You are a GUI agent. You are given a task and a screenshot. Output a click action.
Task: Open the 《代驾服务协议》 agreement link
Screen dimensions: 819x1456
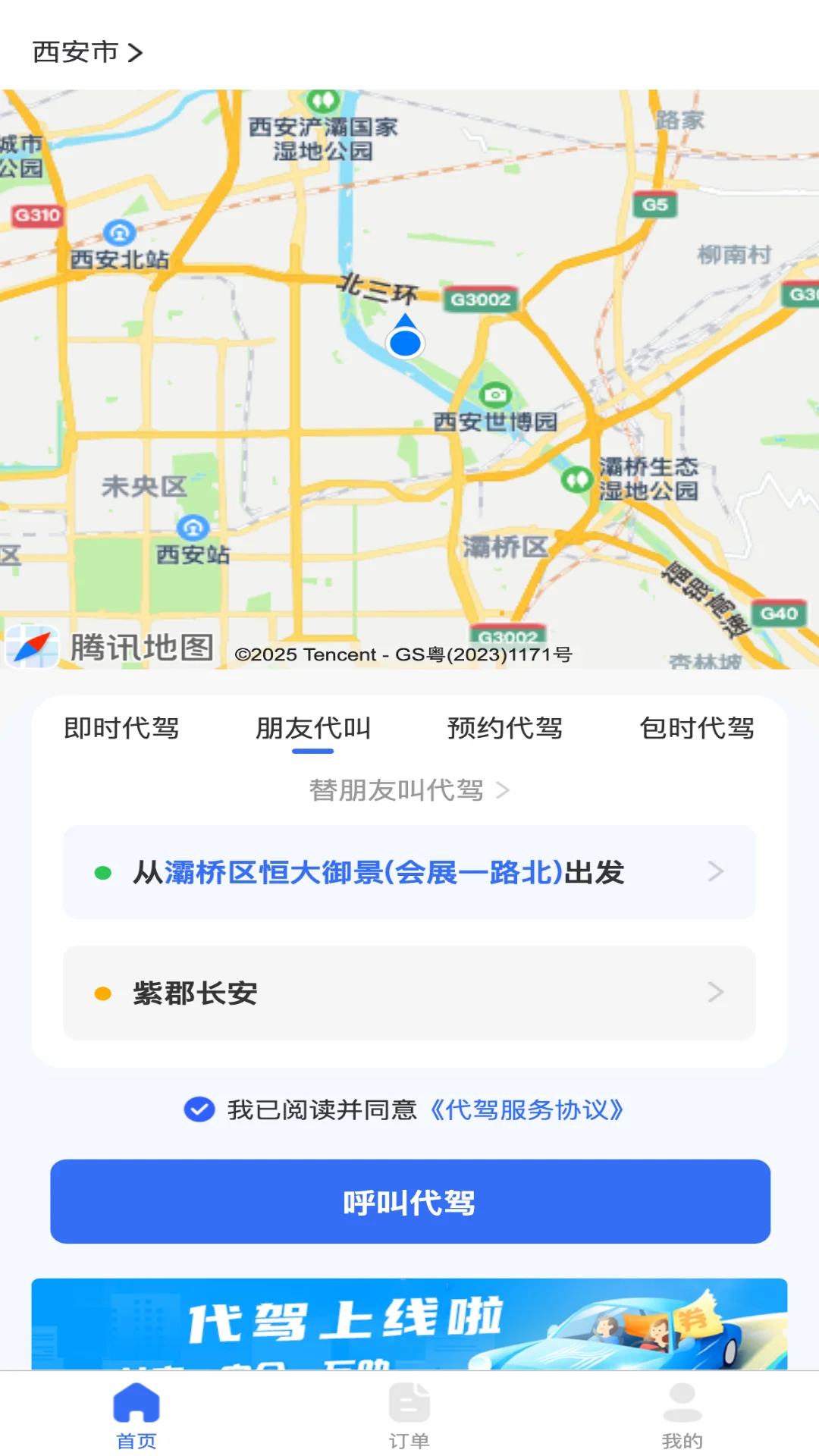[526, 1109]
